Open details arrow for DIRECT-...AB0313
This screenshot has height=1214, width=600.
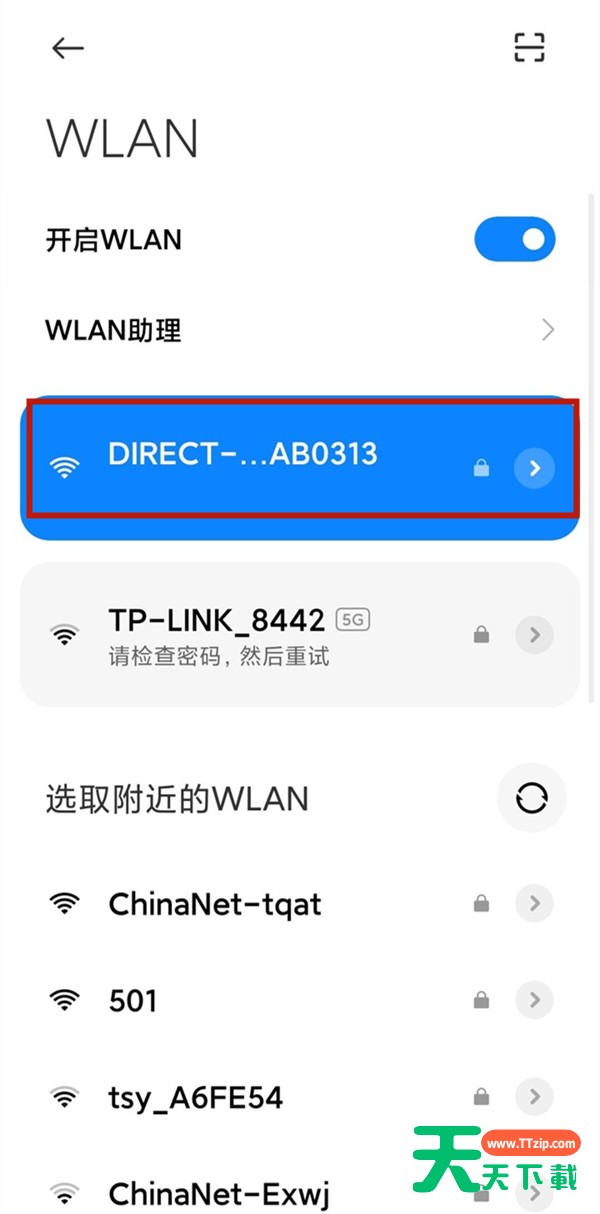pyautogui.click(x=534, y=468)
